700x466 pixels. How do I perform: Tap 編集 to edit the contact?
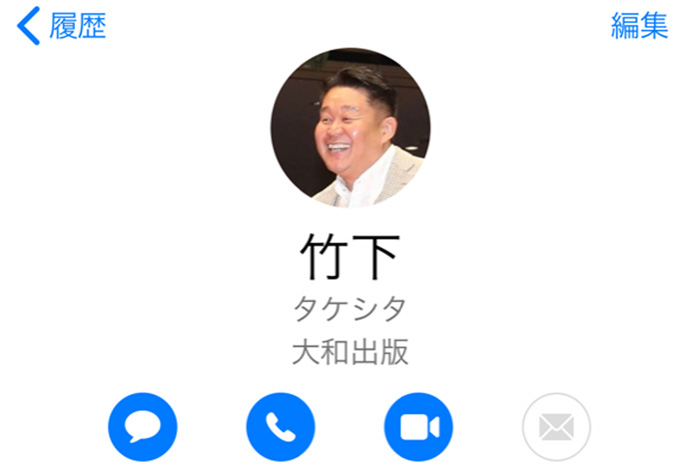(639, 26)
